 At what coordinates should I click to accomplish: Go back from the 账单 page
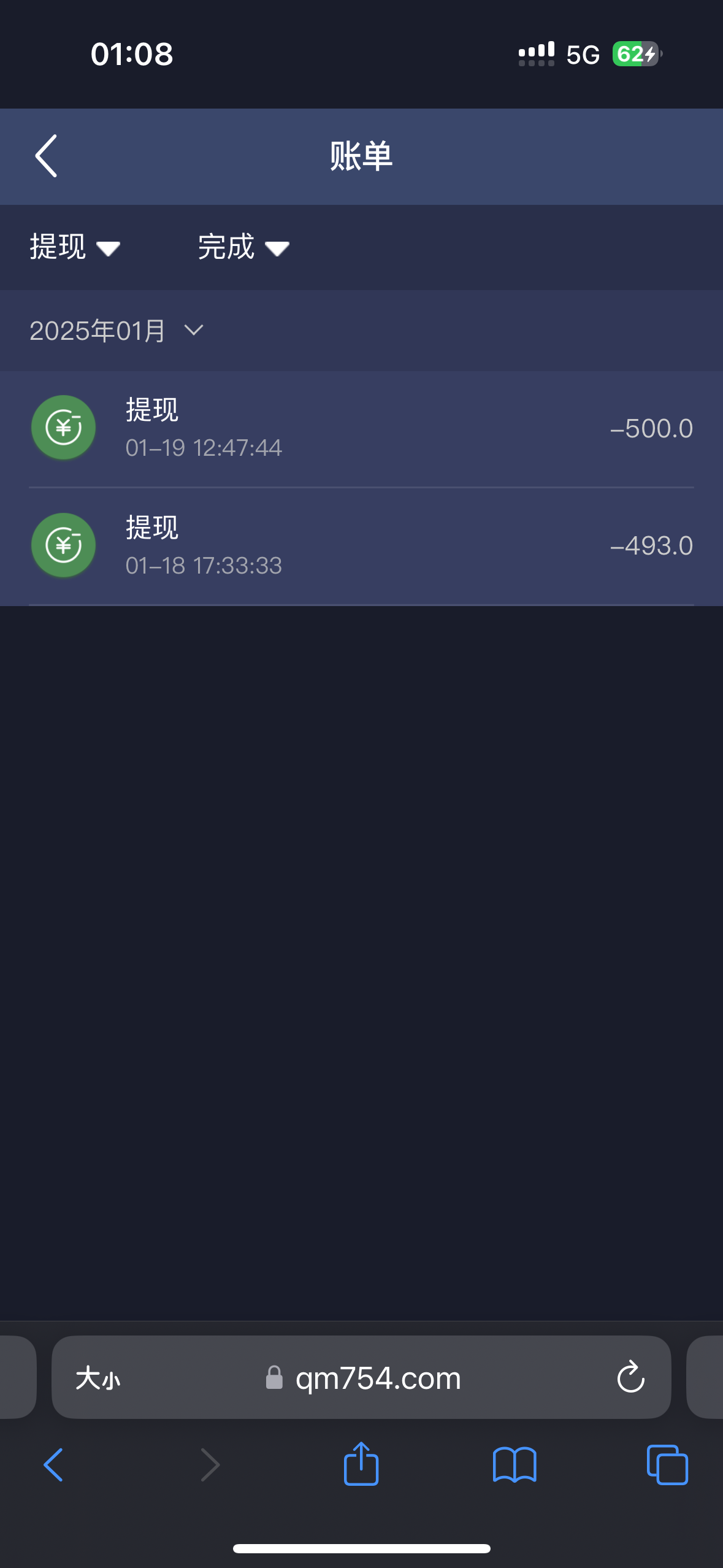click(46, 156)
